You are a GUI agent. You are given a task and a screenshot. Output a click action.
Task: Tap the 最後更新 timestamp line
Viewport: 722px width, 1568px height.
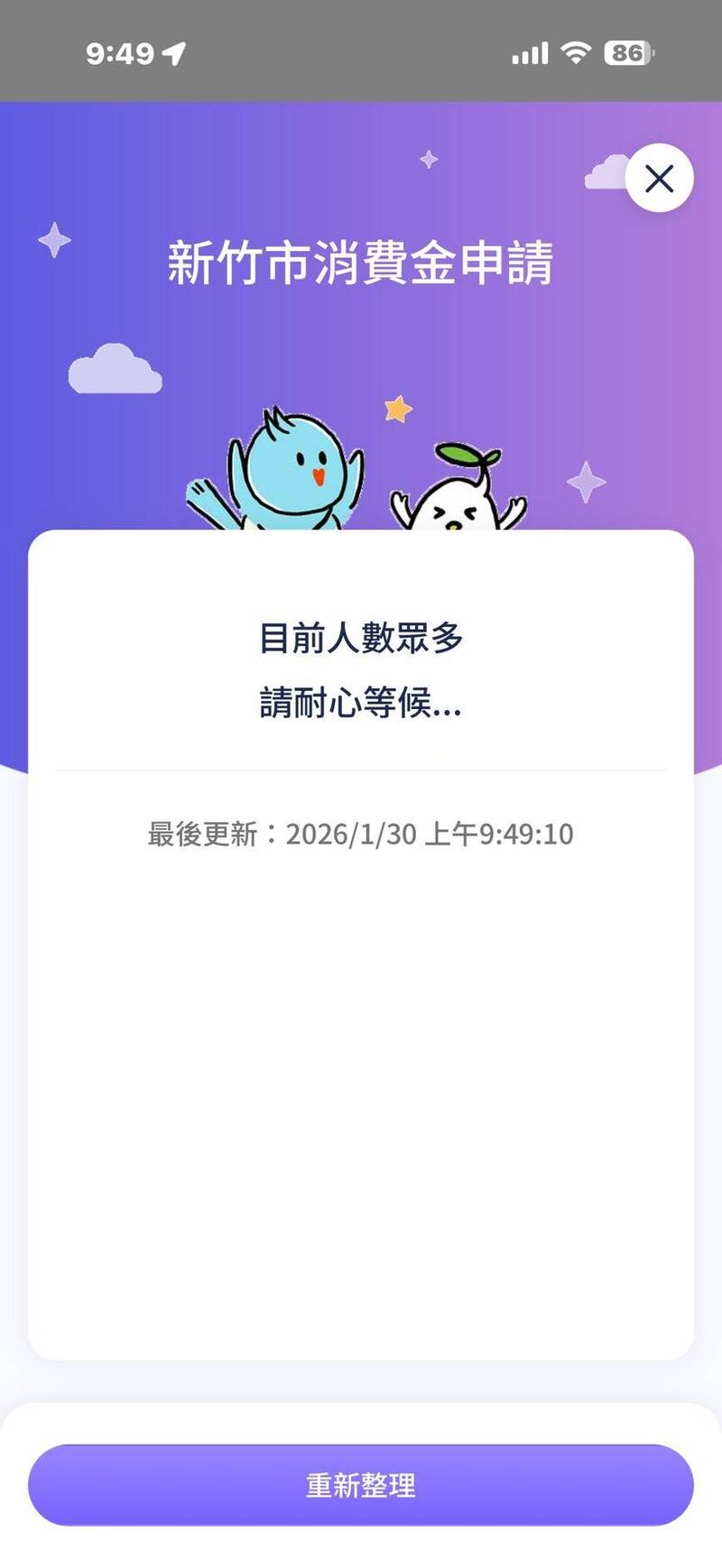pos(360,835)
